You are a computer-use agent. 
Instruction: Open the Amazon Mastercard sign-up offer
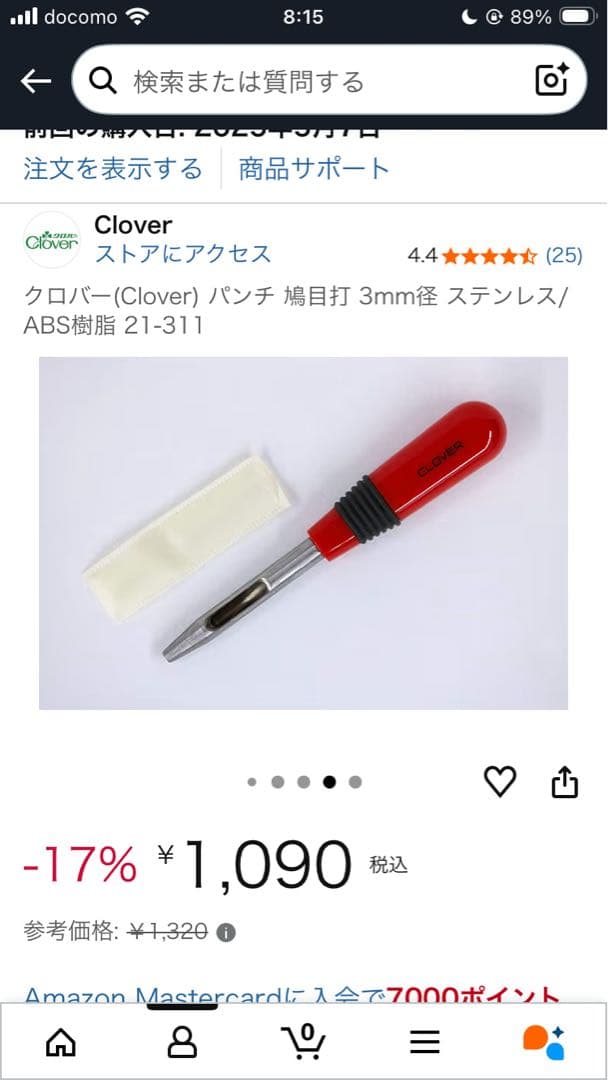click(x=292, y=995)
